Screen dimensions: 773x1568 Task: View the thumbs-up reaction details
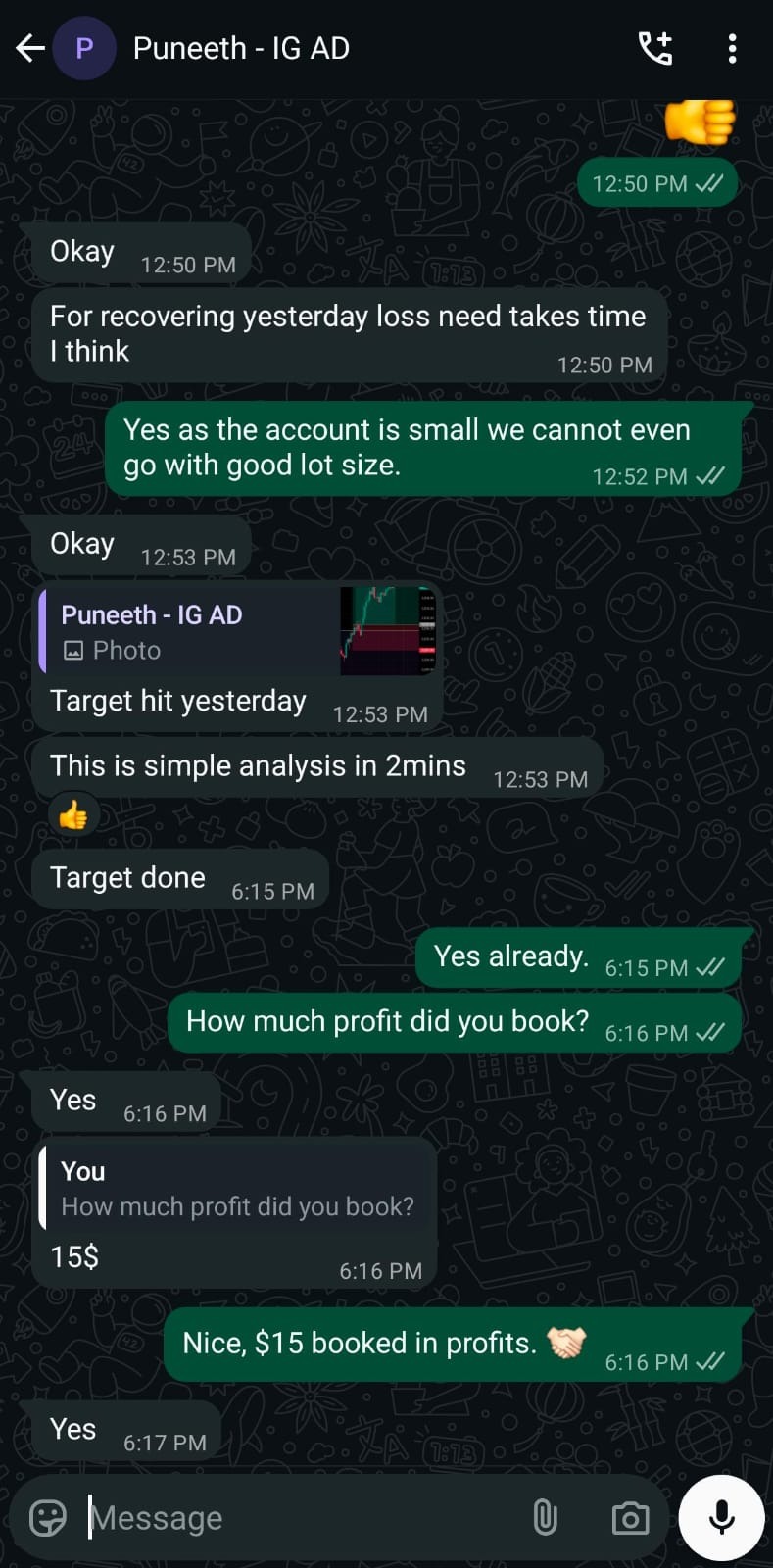coord(73,814)
